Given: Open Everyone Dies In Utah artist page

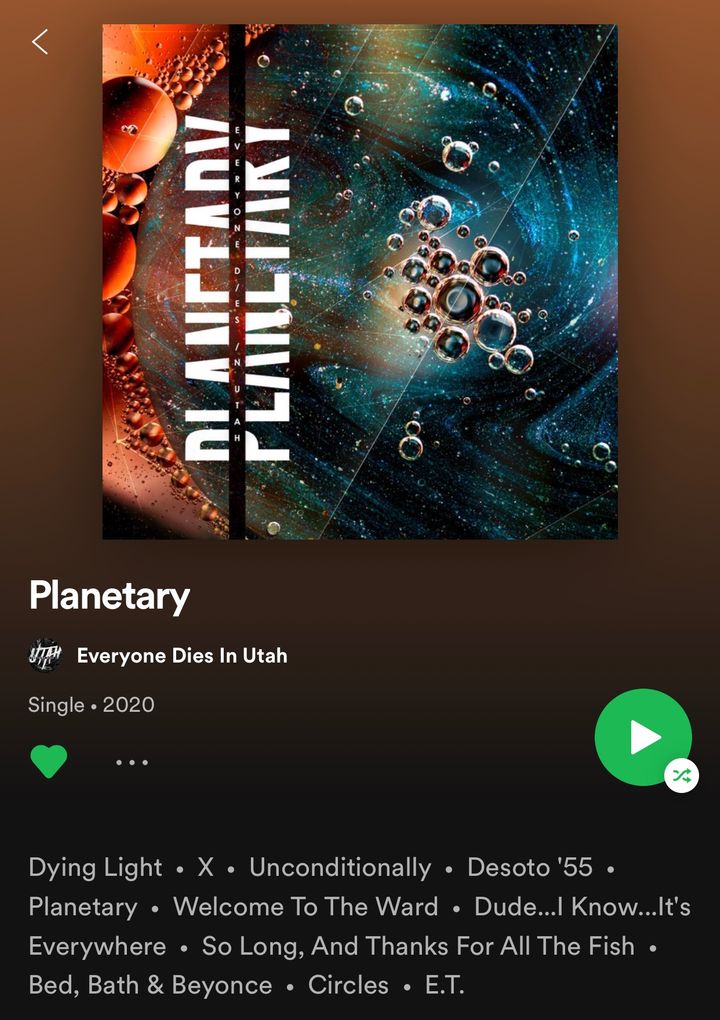Looking at the screenshot, I should pos(181,656).
